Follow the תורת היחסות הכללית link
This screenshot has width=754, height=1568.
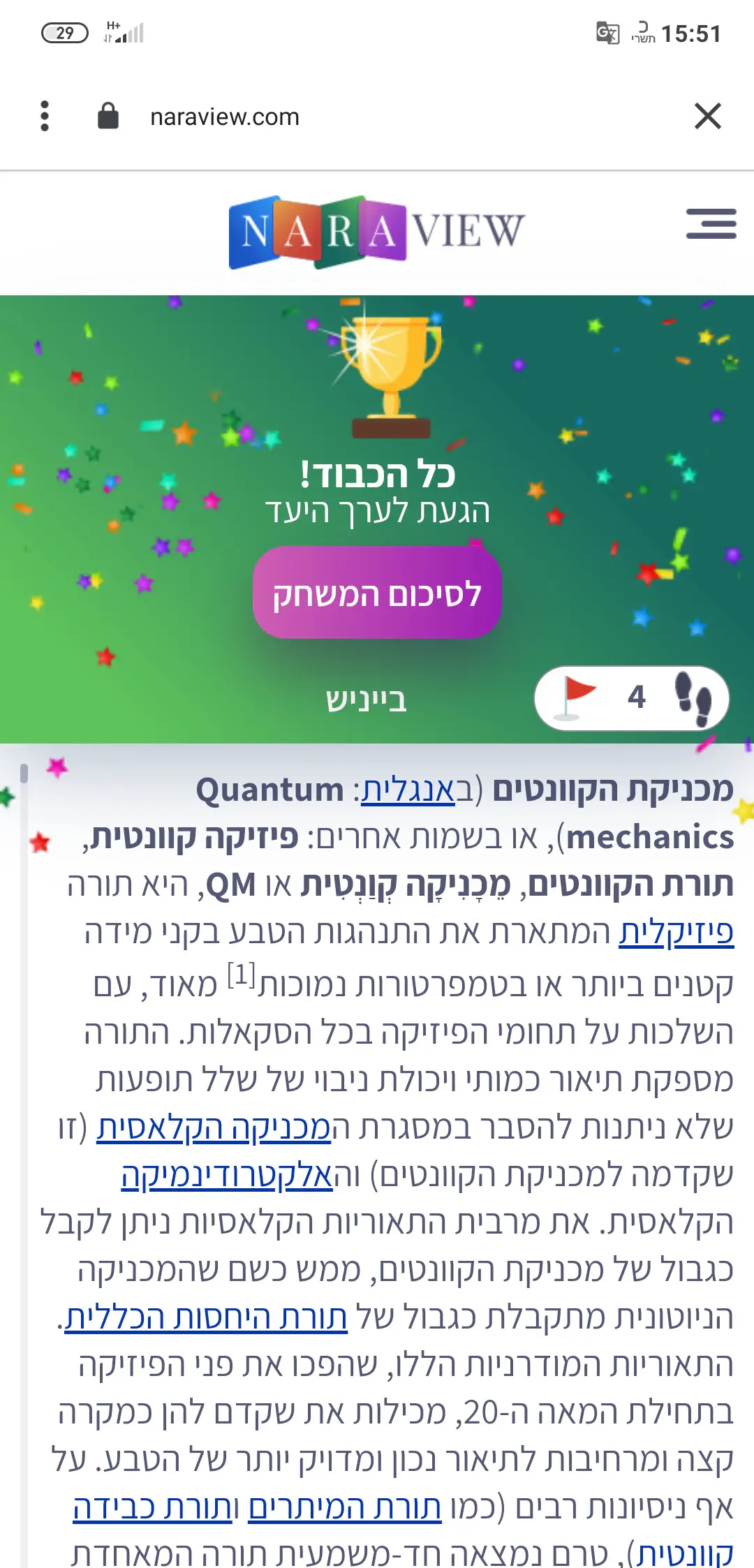coord(207,1318)
